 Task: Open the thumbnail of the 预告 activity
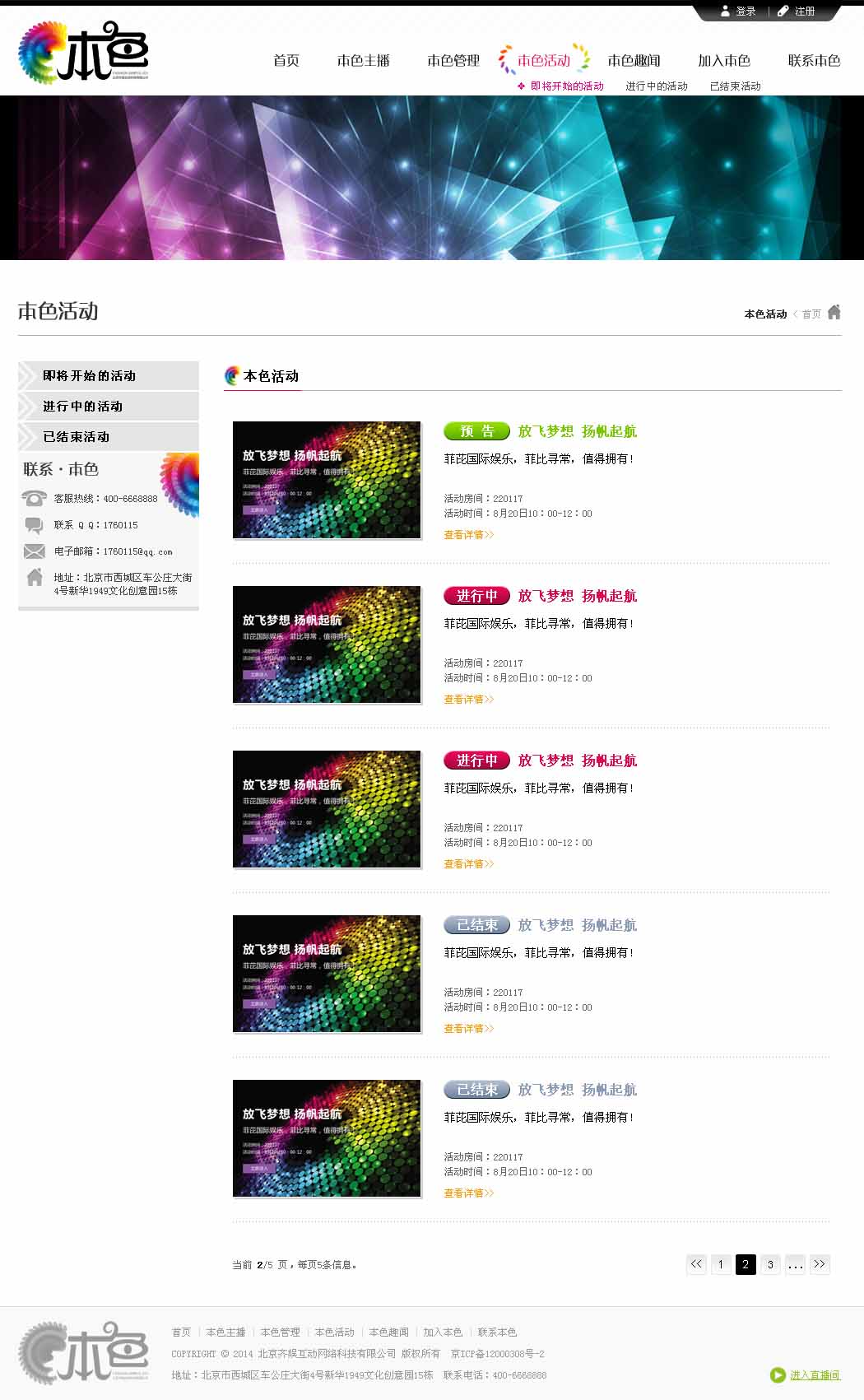pyautogui.click(x=327, y=481)
